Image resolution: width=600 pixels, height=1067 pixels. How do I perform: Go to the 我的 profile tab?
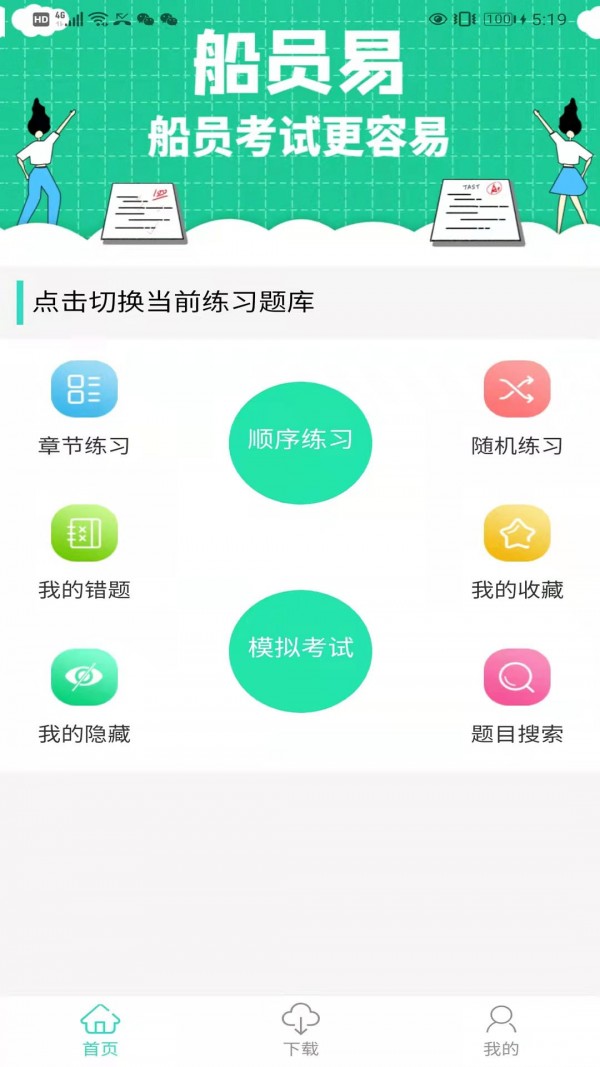pos(501,1030)
